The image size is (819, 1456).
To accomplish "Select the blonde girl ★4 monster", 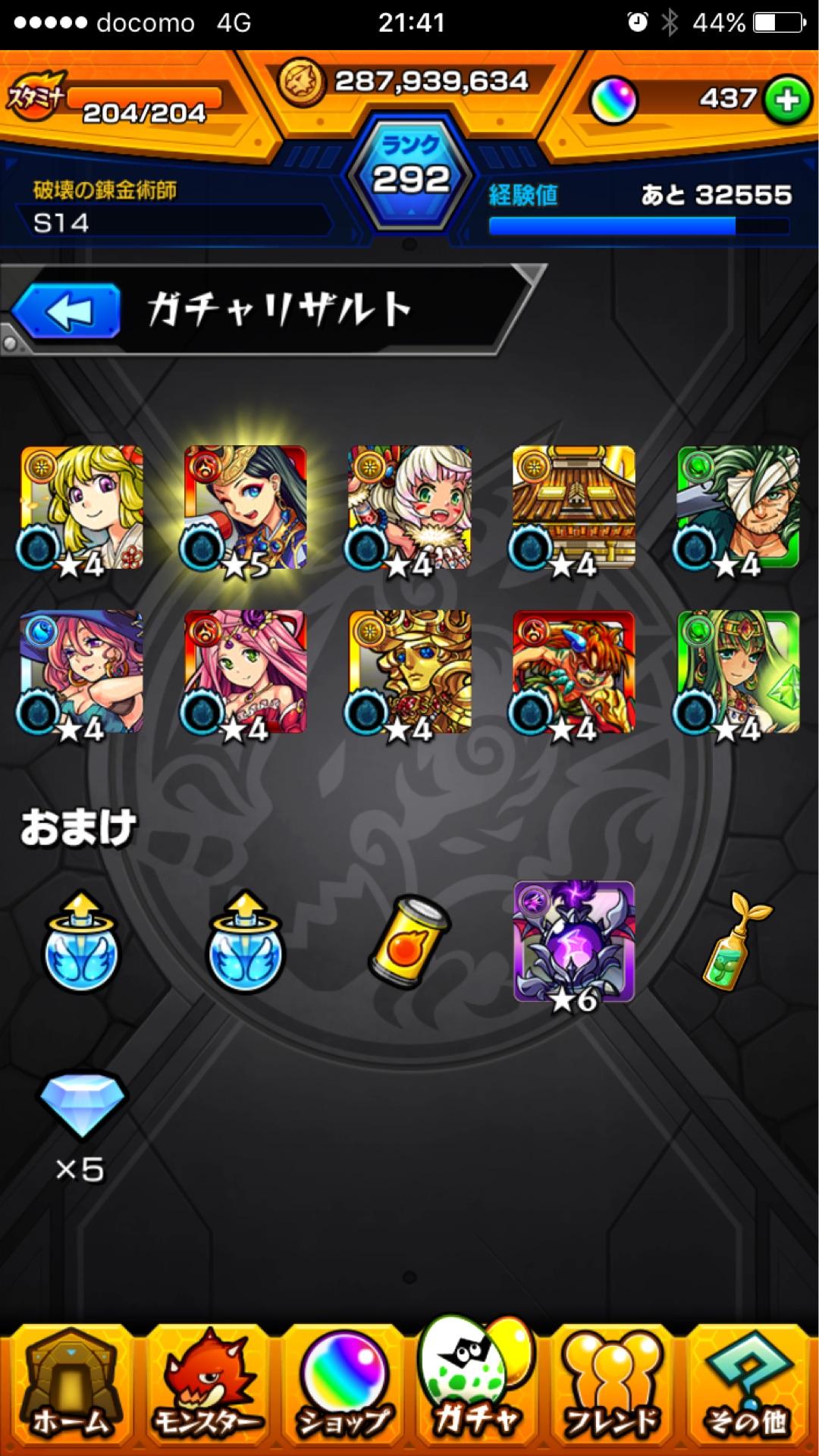I will pos(82,508).
